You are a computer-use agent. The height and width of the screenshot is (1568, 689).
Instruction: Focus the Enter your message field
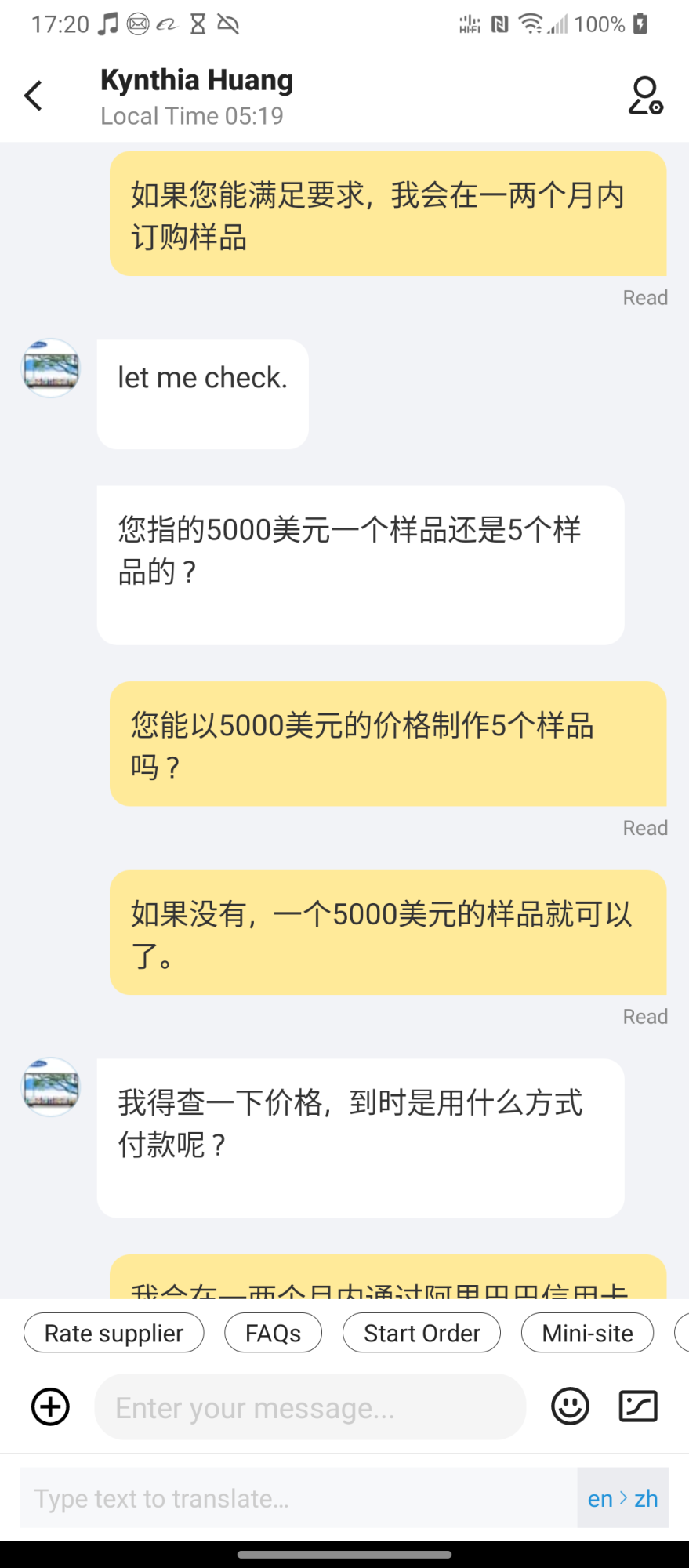click(310, 1407)
